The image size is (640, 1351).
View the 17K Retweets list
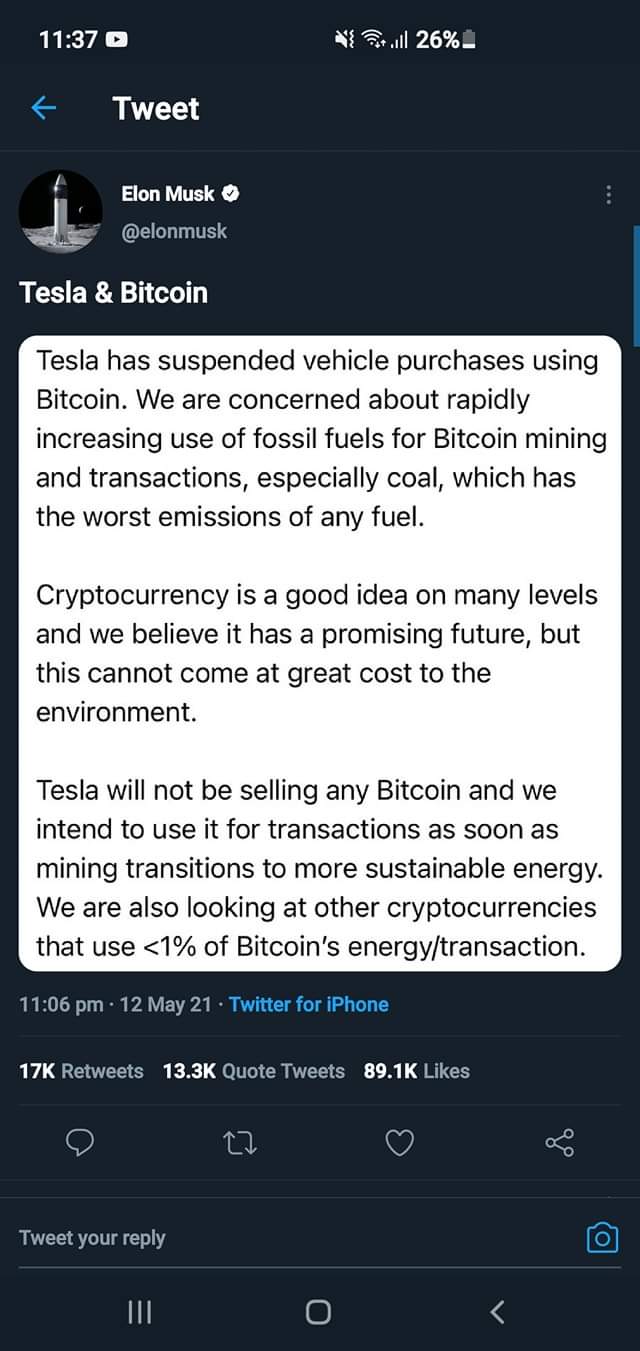[81, 1071]
